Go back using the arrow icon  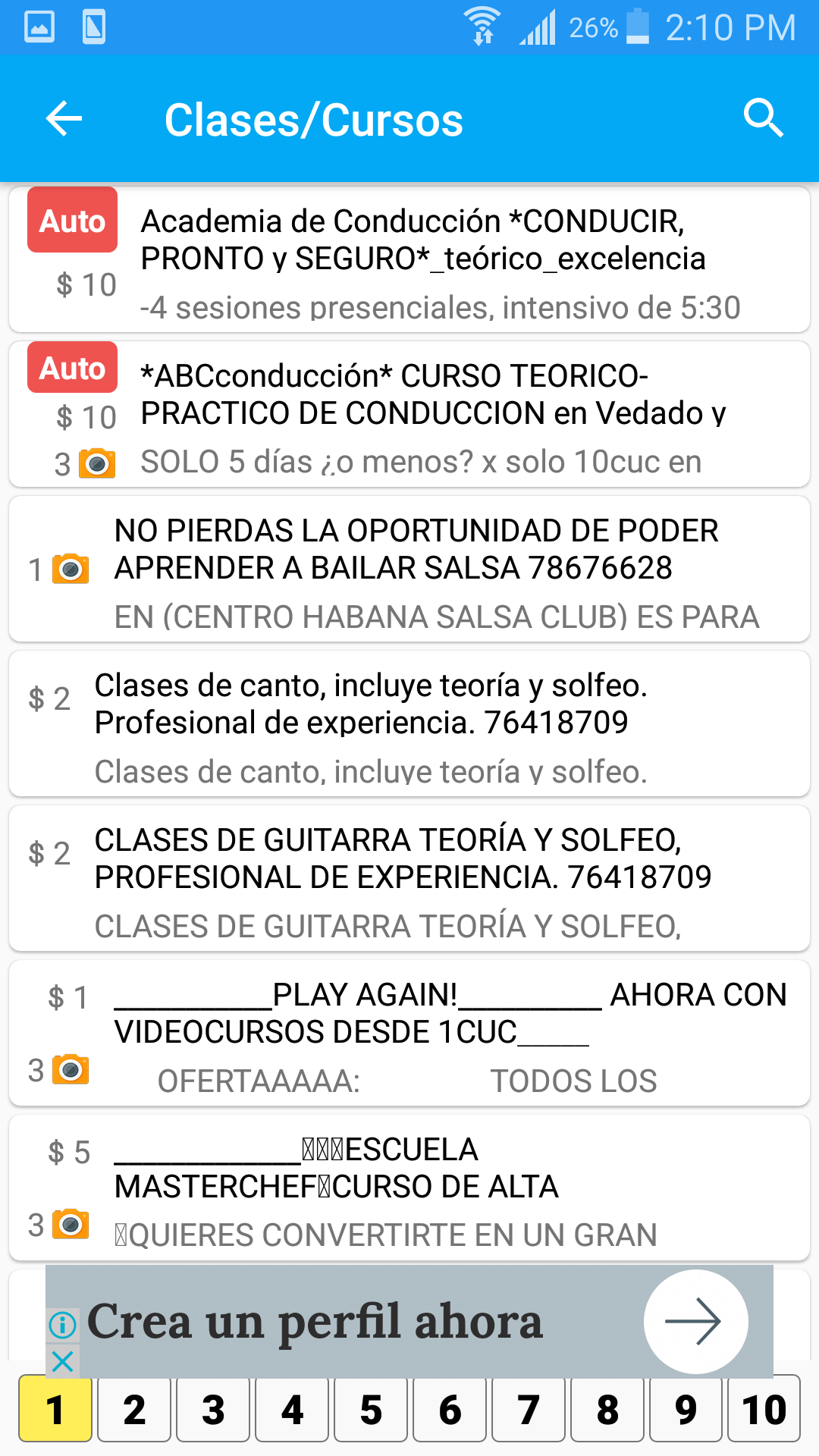click(64, 118)
